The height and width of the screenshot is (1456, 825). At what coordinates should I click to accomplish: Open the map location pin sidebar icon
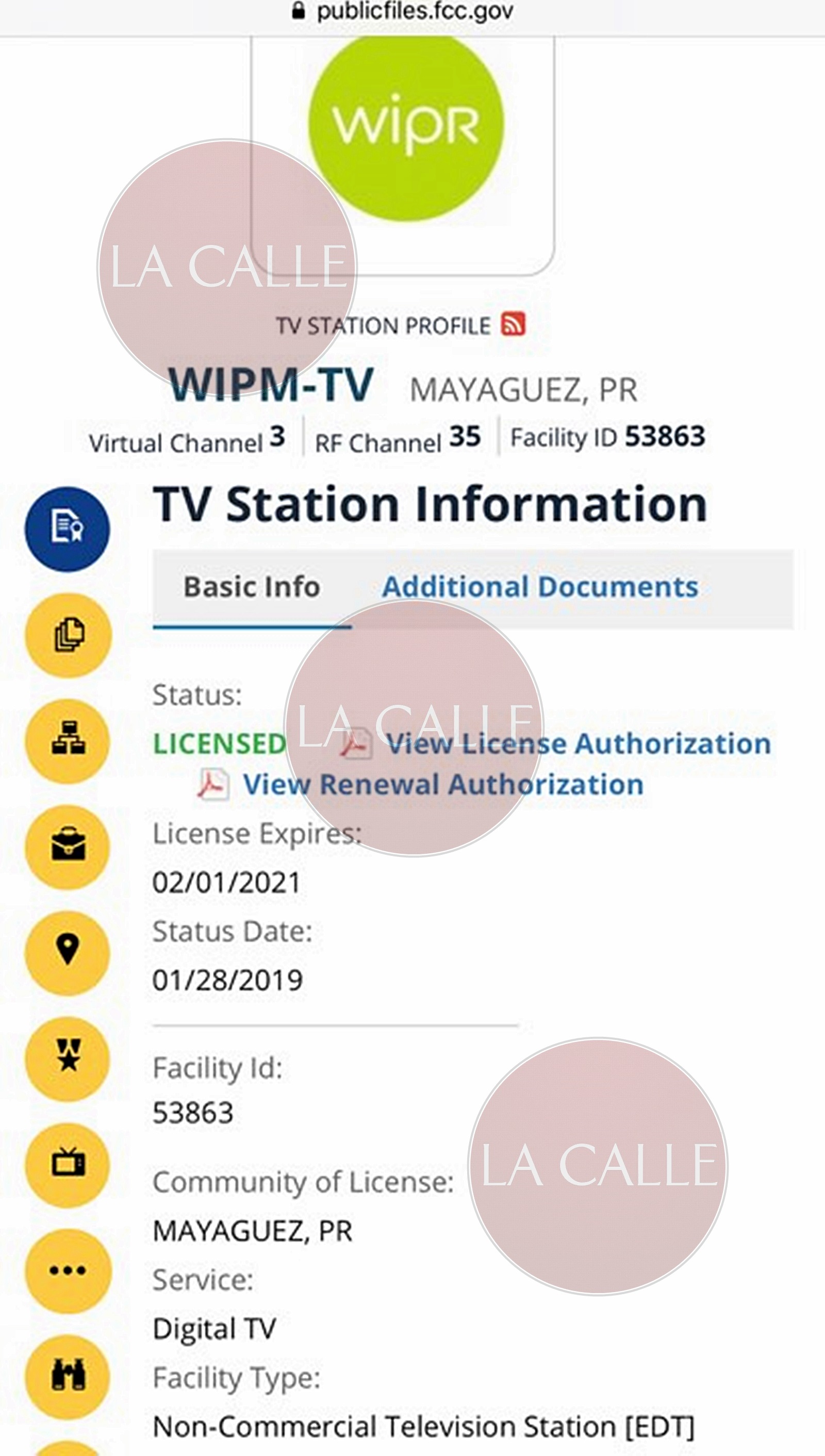pyautogui.click(x=68, y=952)
